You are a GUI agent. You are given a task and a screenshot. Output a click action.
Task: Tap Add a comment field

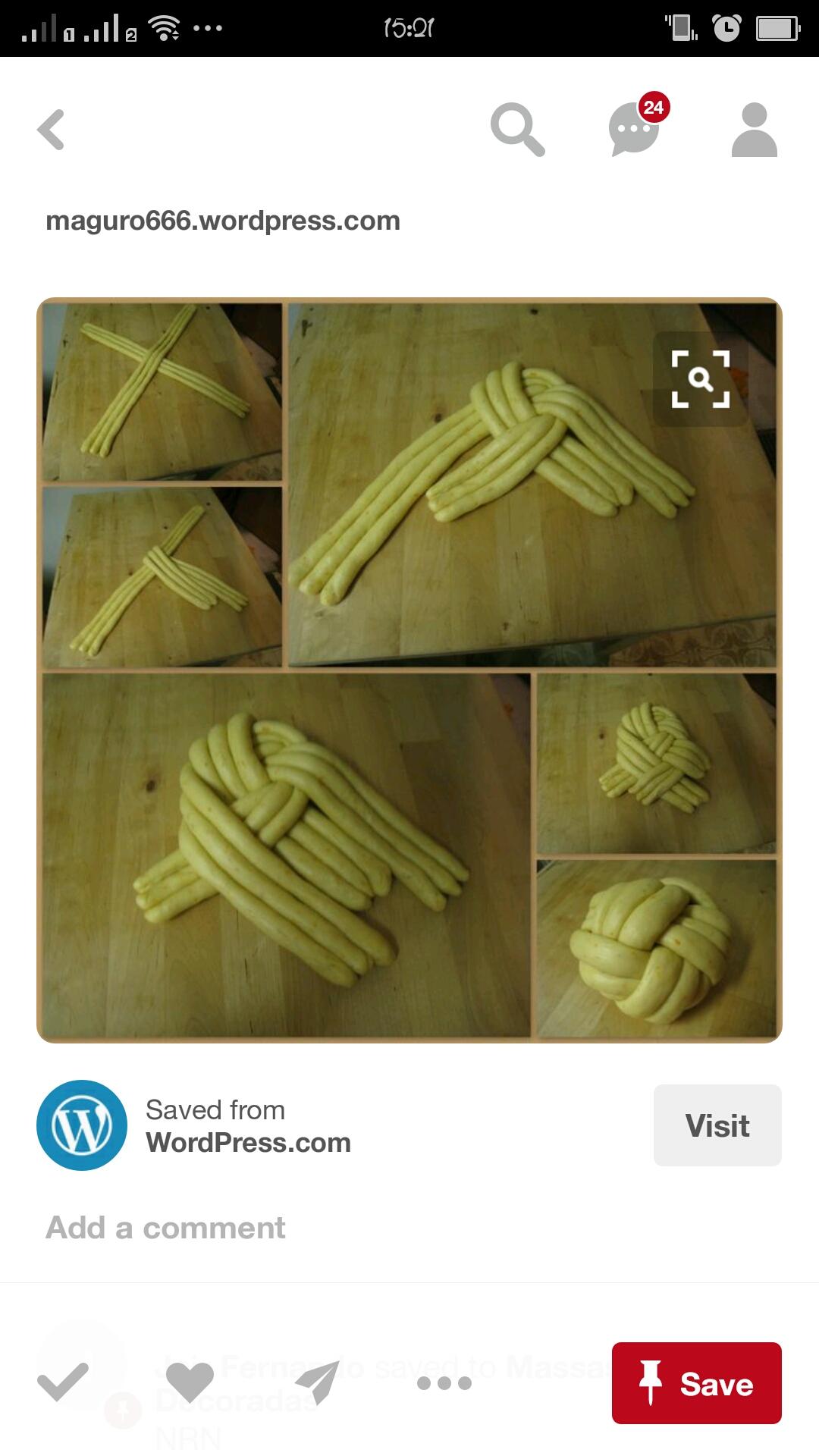pyautogui.click(x=164, y=1227)
